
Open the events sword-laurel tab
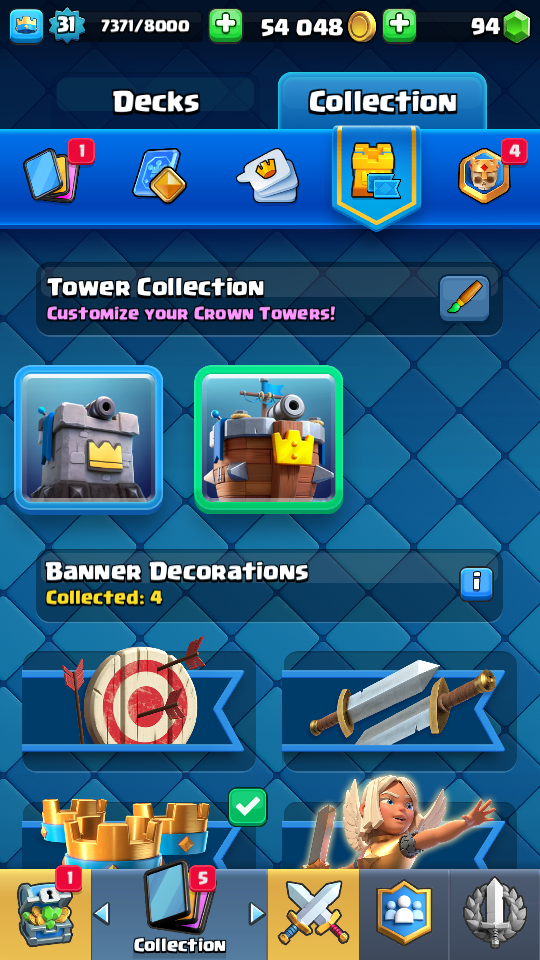(495, 914)
